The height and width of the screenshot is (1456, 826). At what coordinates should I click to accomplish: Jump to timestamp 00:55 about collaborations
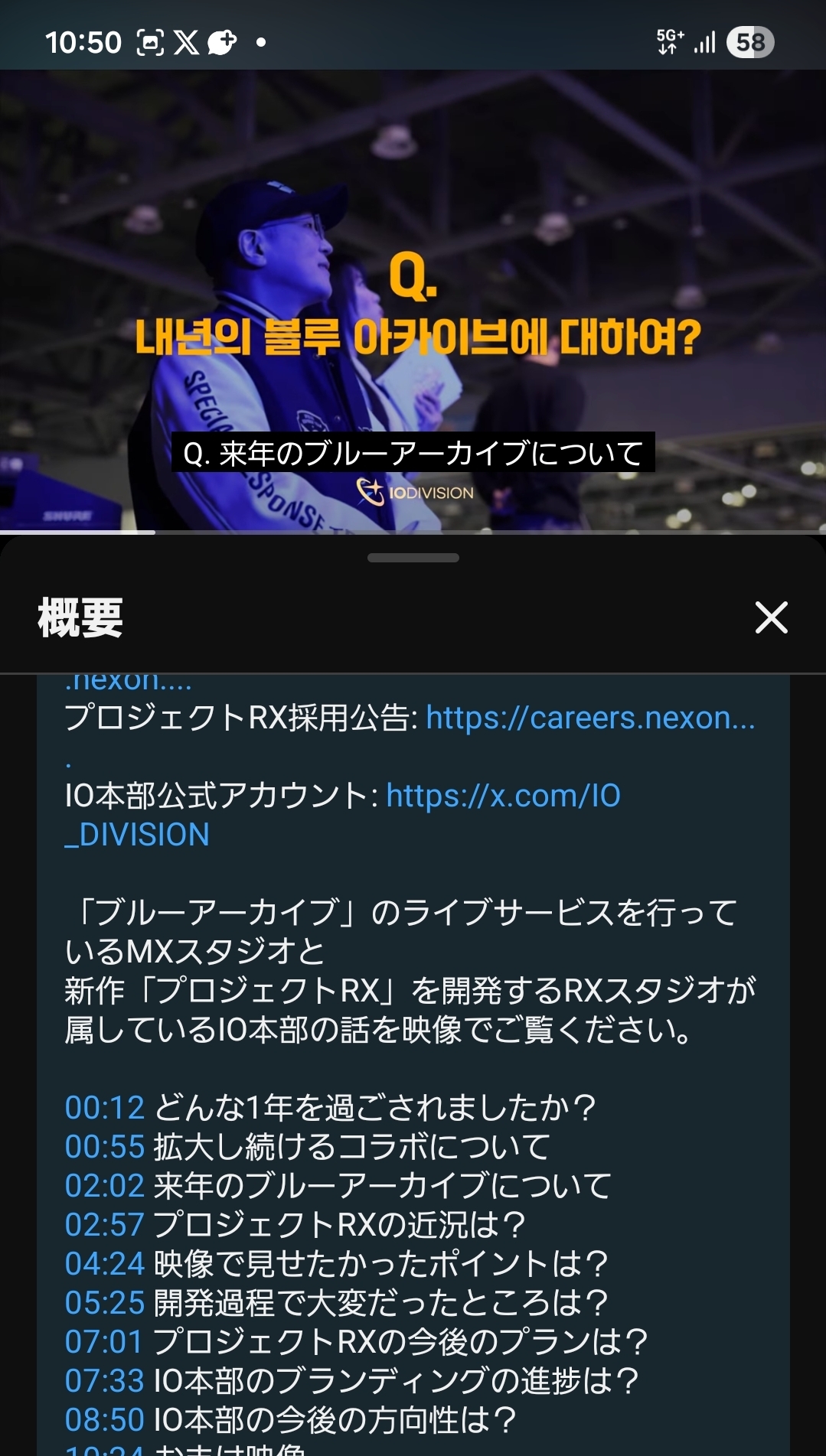(x=105, y=1146)
